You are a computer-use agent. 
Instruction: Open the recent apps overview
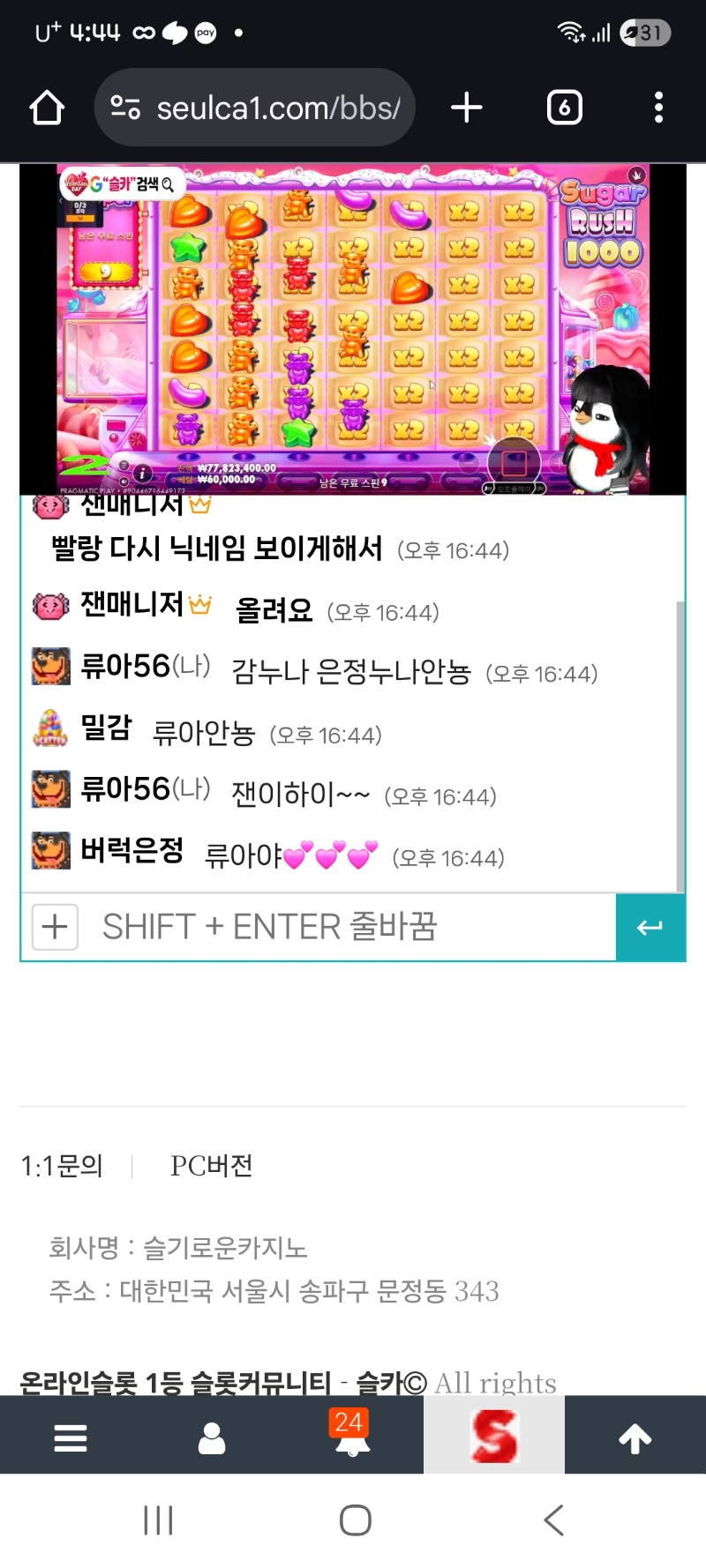pos(158,1520)
